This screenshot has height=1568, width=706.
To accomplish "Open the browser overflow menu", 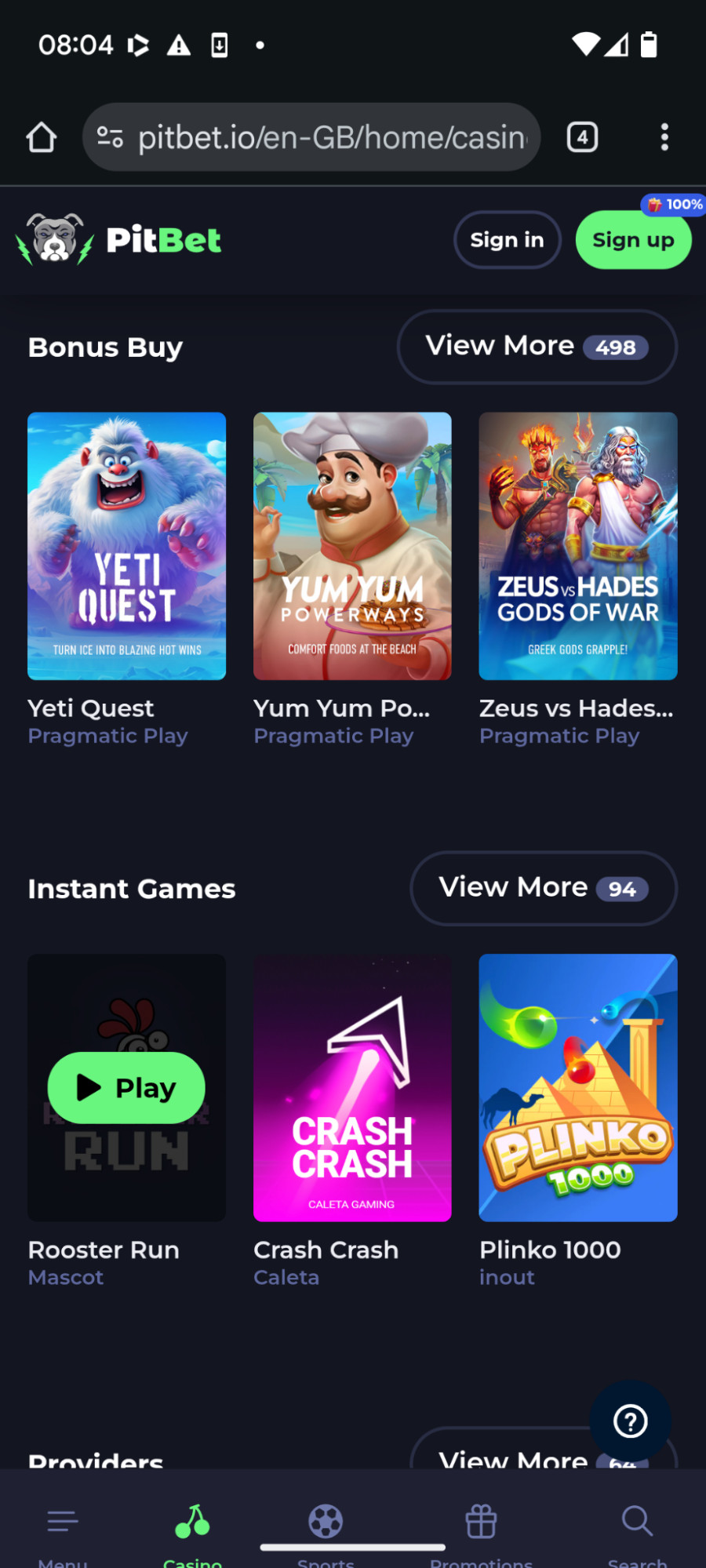I will tap(664, 138).
